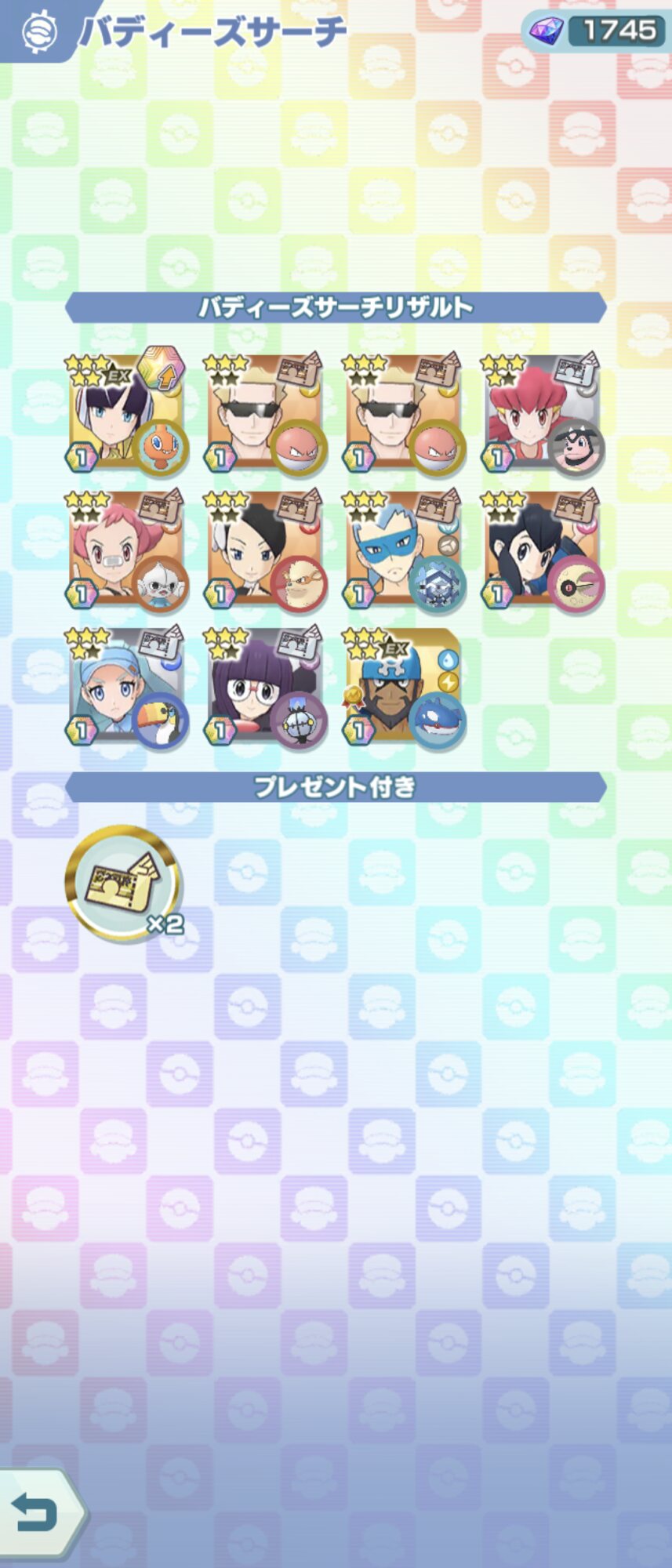View Kahili and Toucannon sync pair tile
Viewport: 672px width, 1568px height.
click(126, 688)
